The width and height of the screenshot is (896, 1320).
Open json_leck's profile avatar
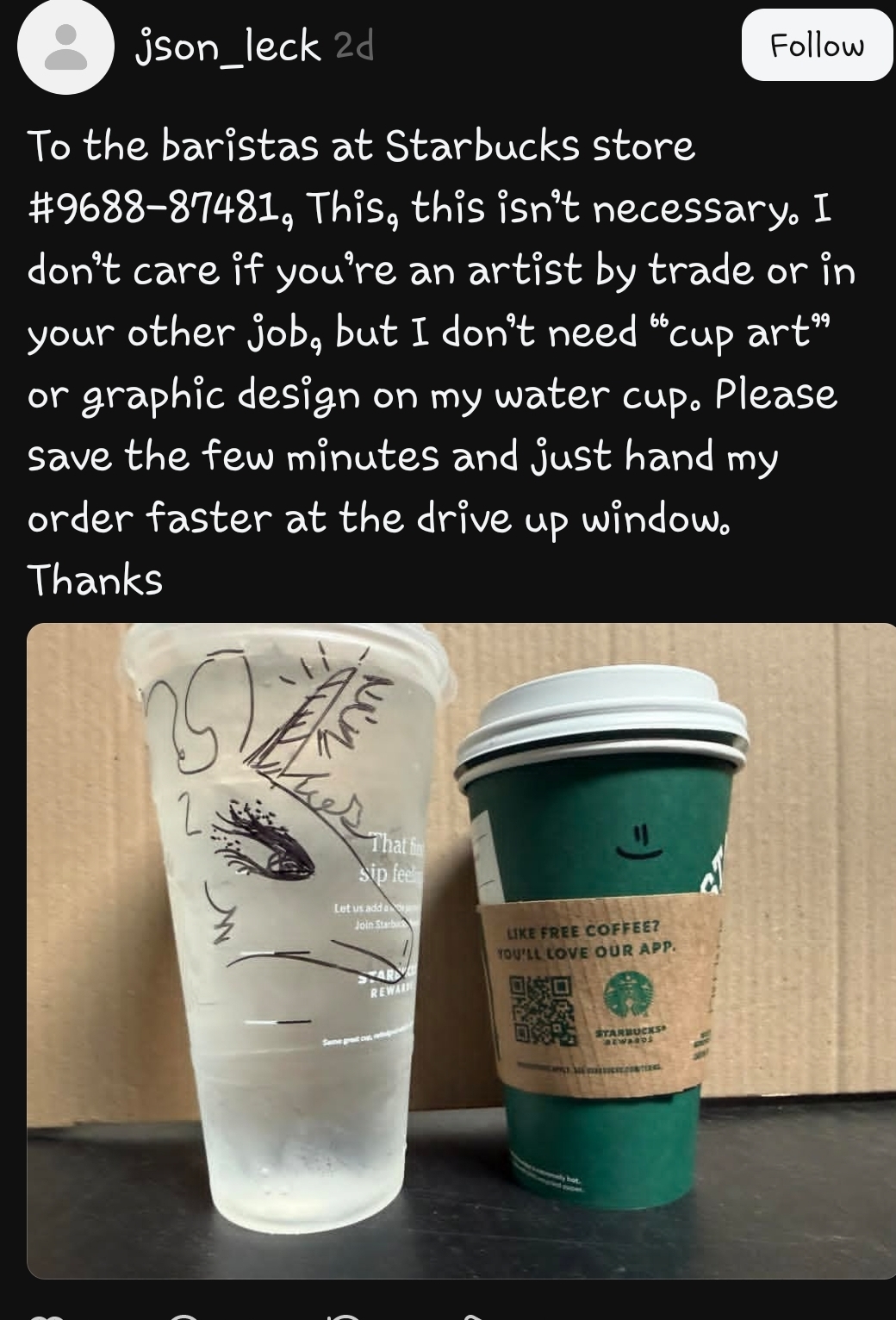(65, 46)
